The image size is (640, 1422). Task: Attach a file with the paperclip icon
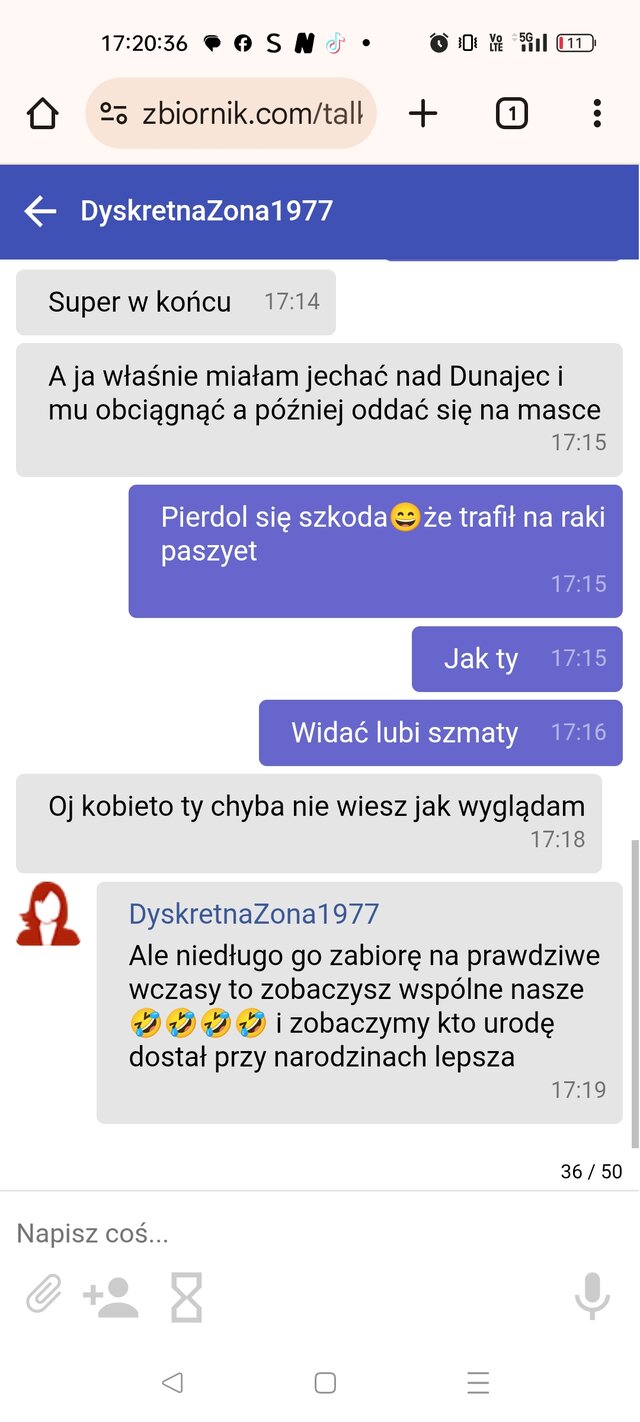point(44,1297)
